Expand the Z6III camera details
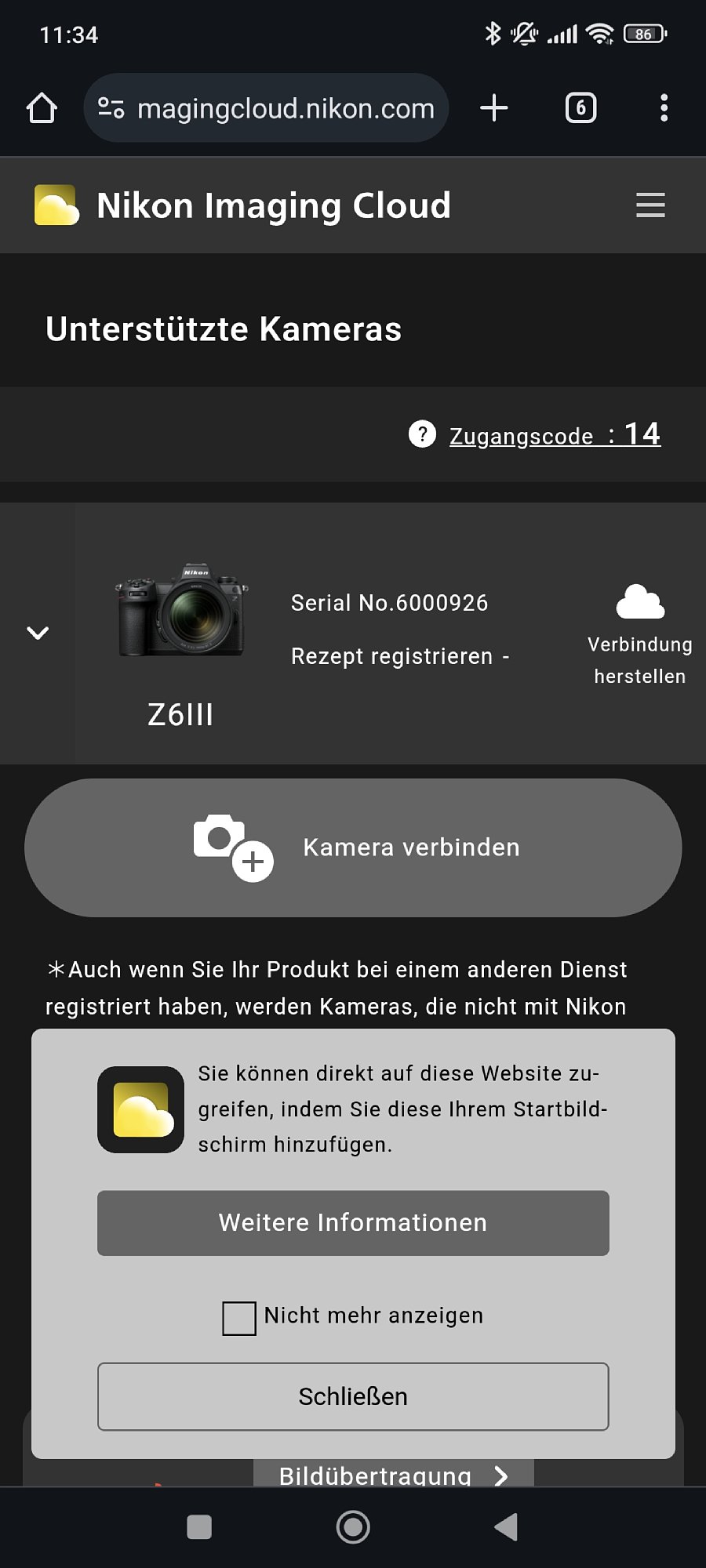706x1568 pixels. pyautogui.click(x=38, y=633)
